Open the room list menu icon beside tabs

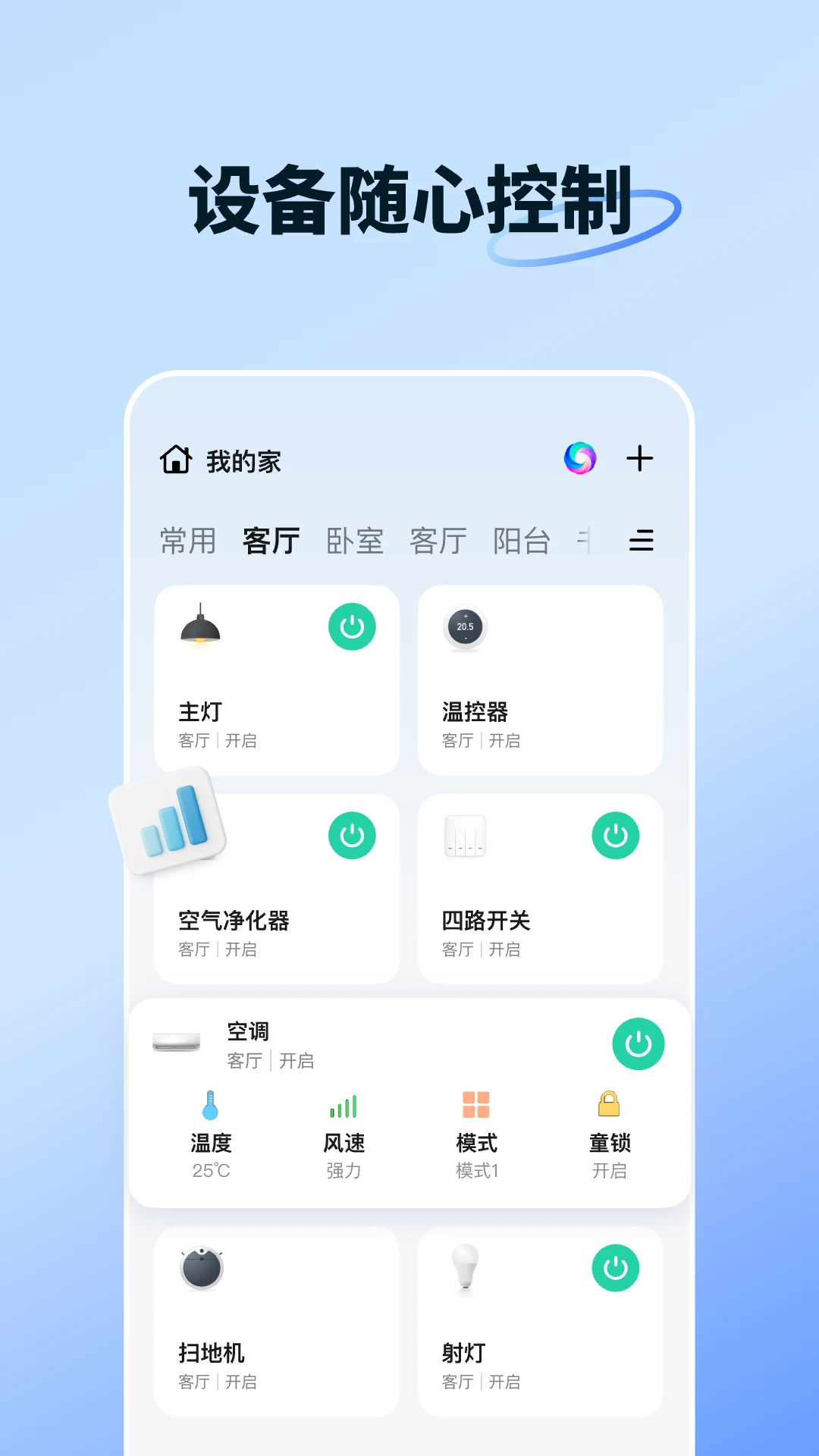pyautogui.click(x=641, y=541)
